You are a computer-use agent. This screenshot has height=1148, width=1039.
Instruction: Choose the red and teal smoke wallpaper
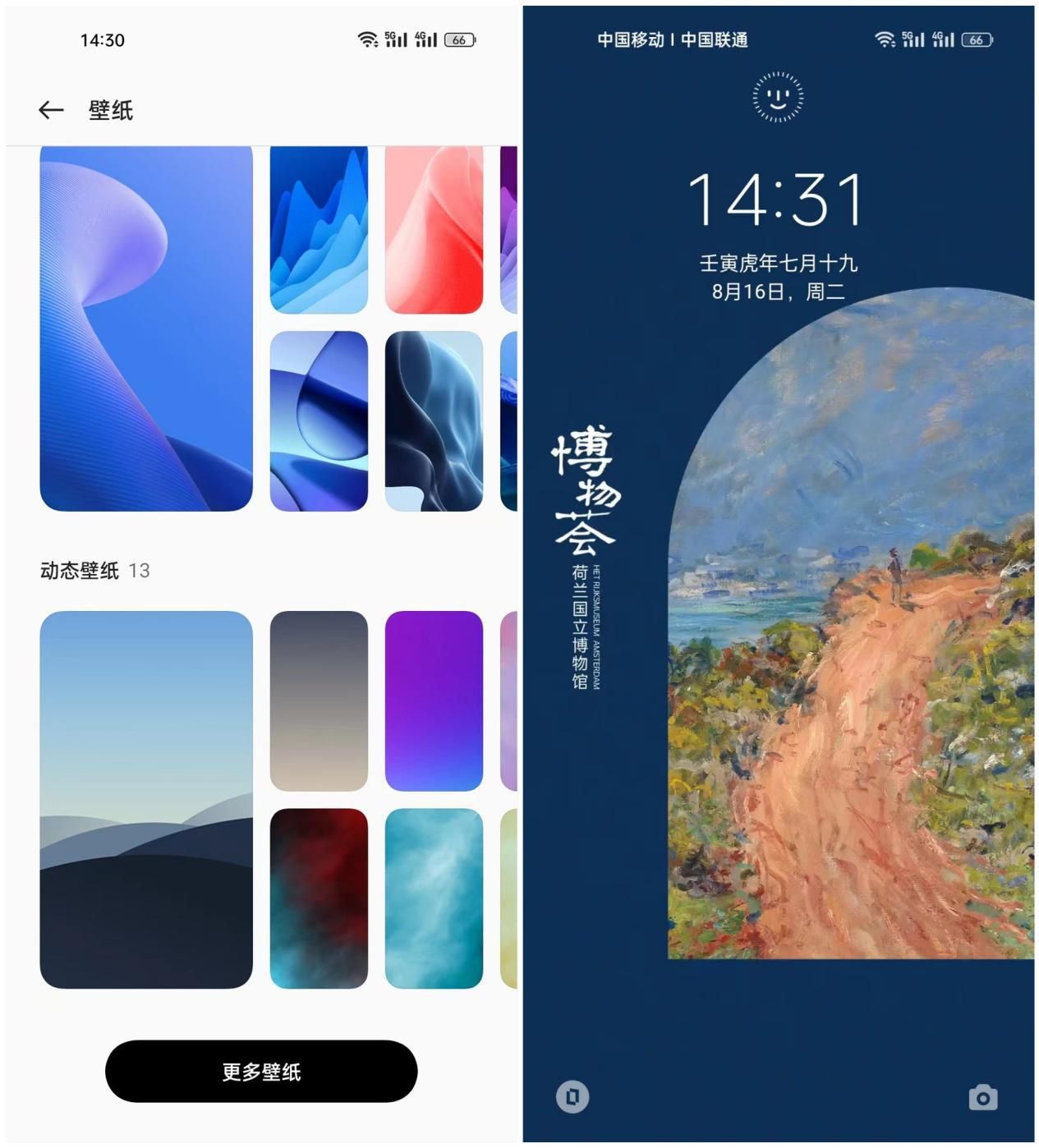coord(319,898)
